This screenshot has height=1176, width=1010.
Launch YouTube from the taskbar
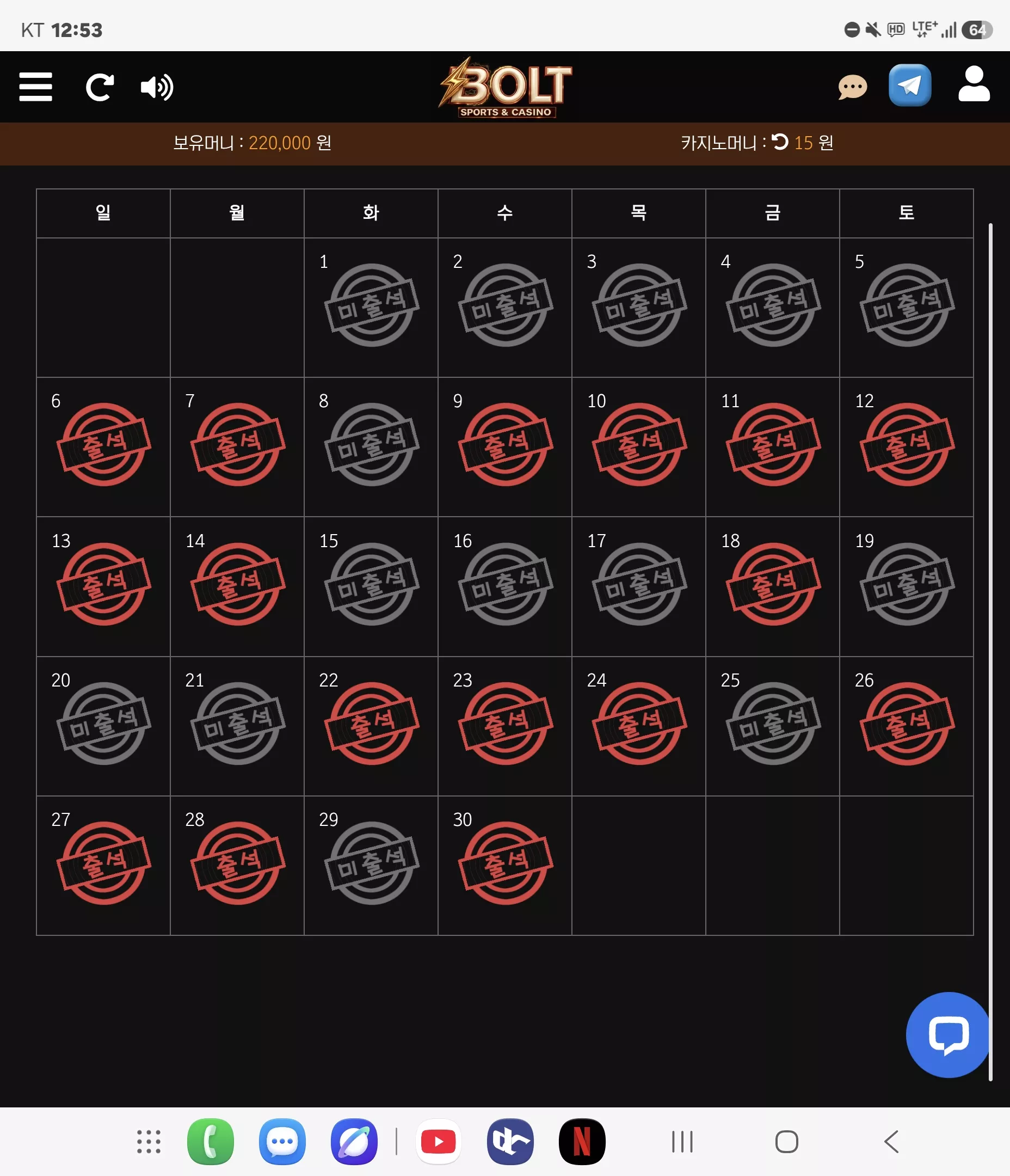438,1141
